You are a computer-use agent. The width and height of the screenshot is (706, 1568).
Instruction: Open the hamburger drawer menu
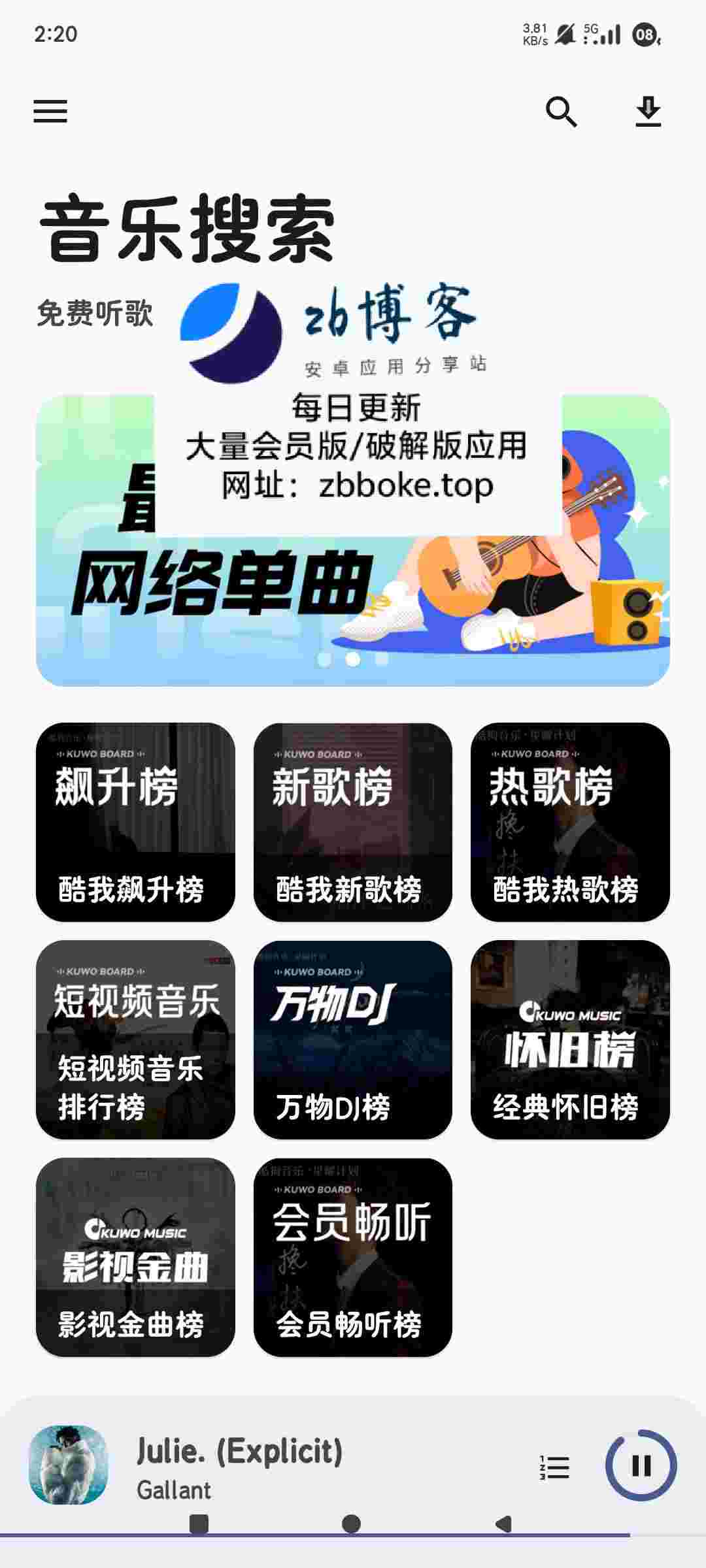[50, 111]
